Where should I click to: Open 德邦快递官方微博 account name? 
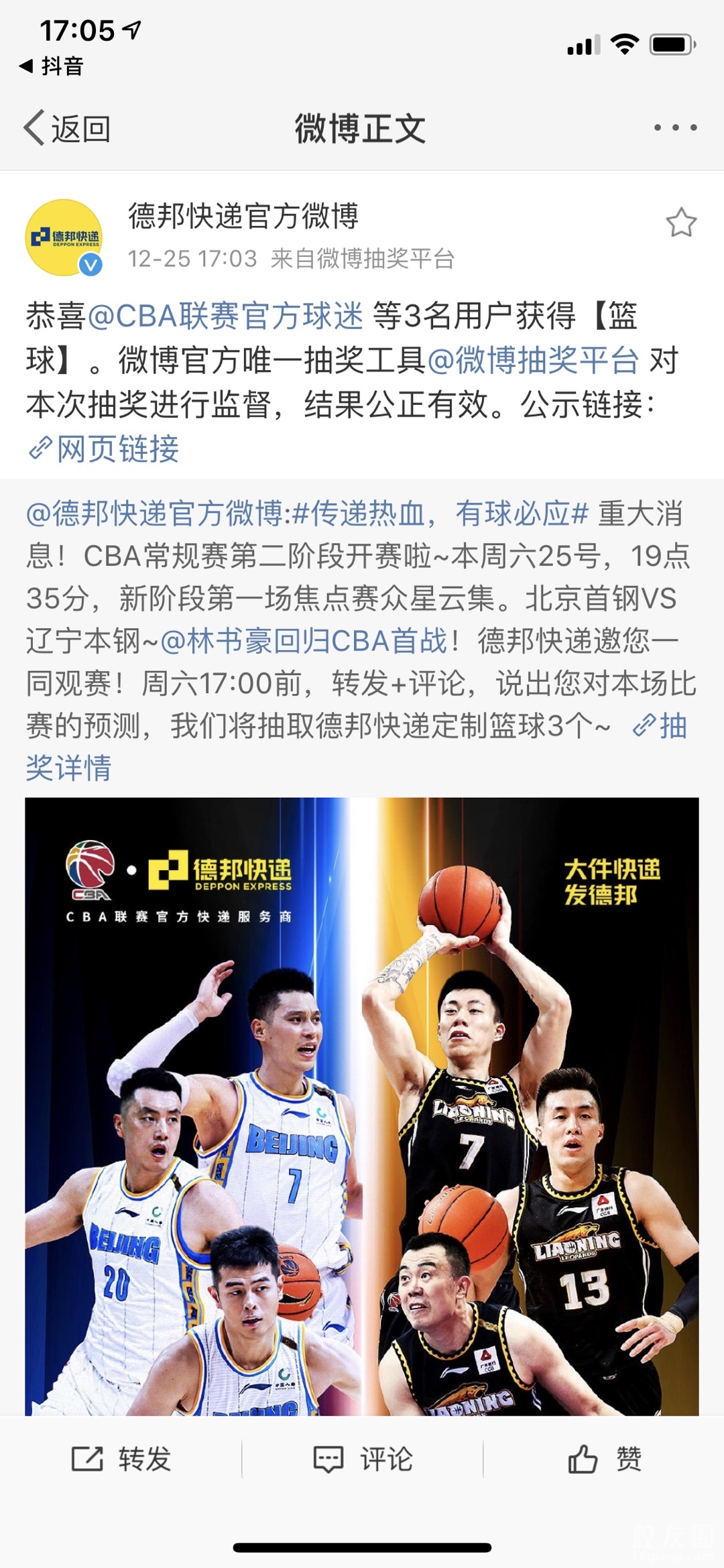click(243, 216)
